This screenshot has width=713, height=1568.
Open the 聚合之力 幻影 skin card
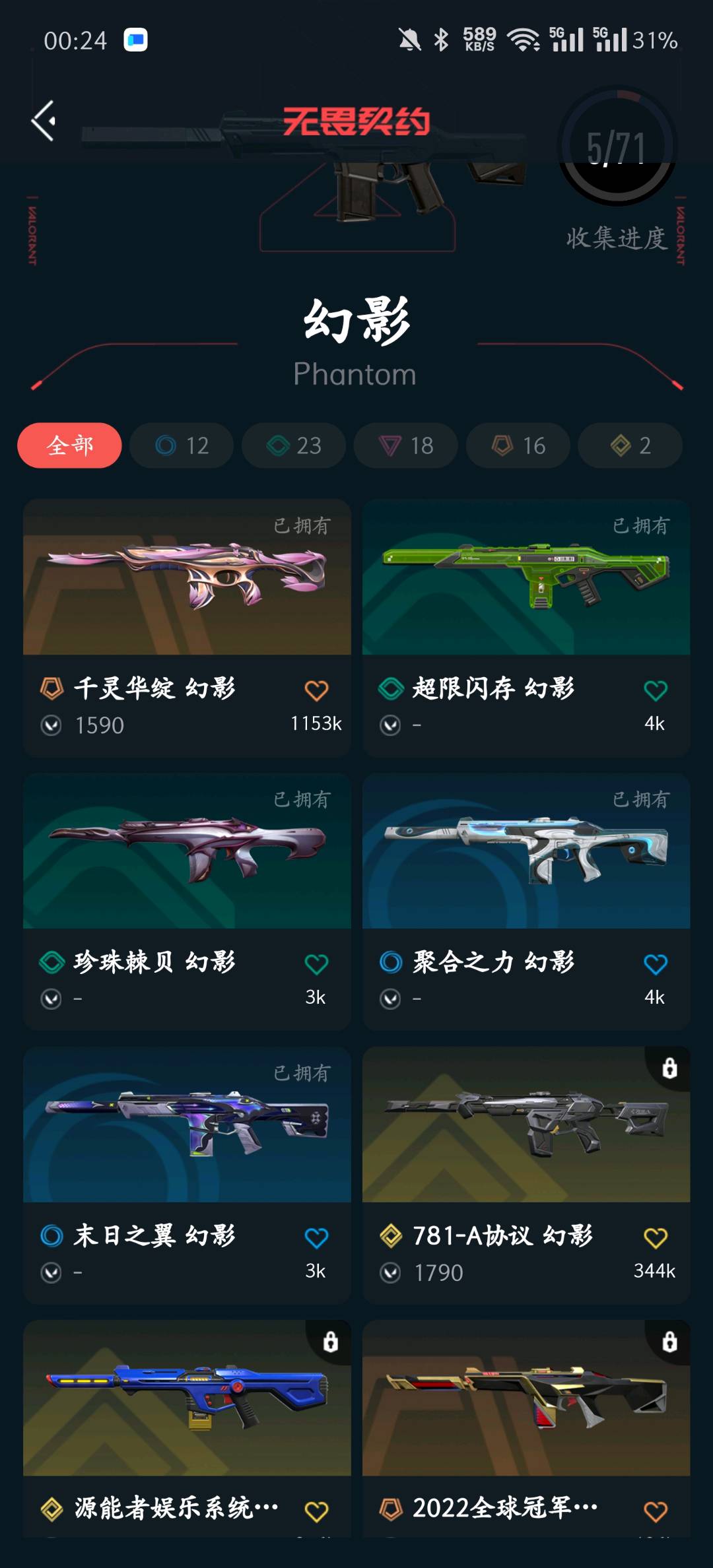click(x=526, y=851)
